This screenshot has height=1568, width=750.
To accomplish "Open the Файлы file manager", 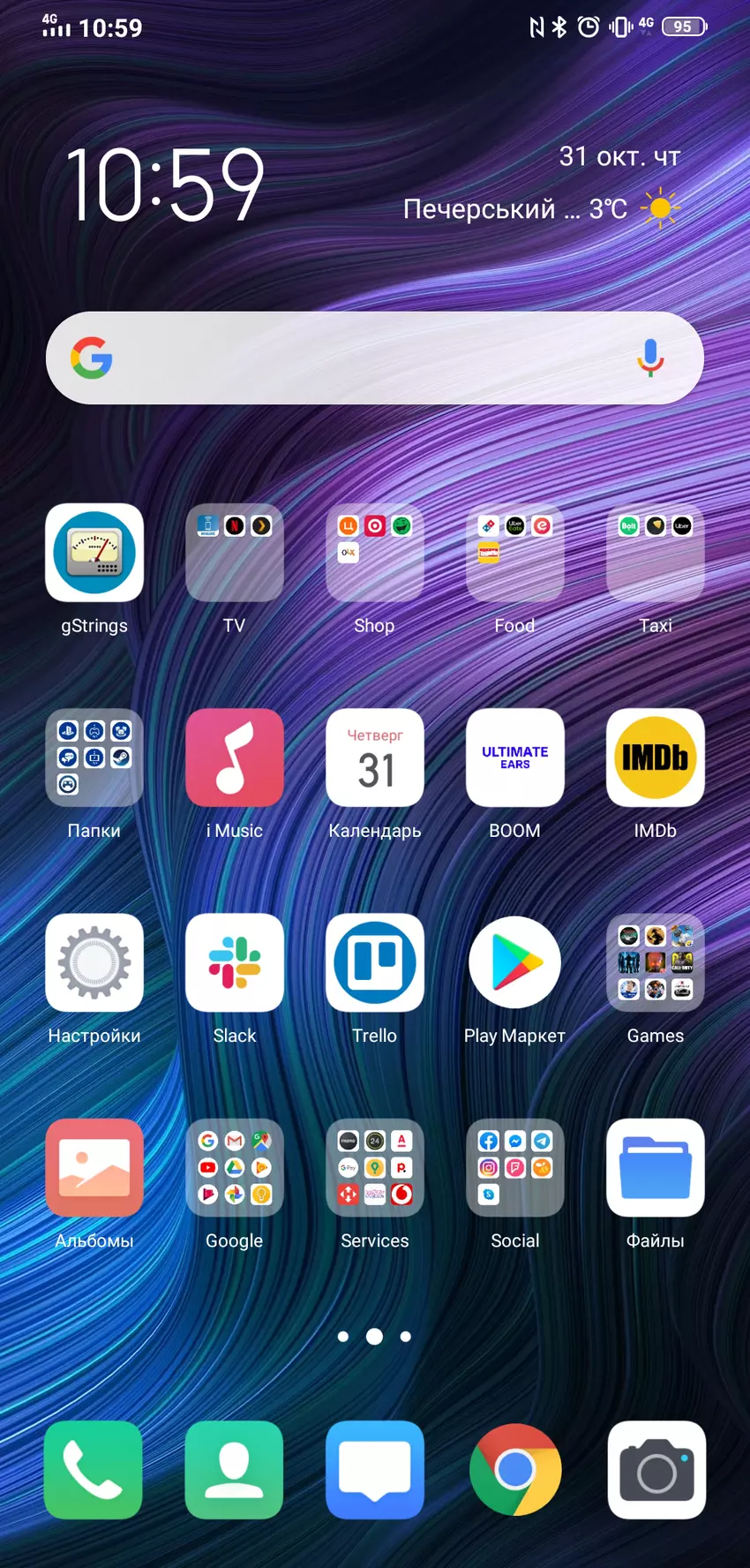I will [655, 1168].
